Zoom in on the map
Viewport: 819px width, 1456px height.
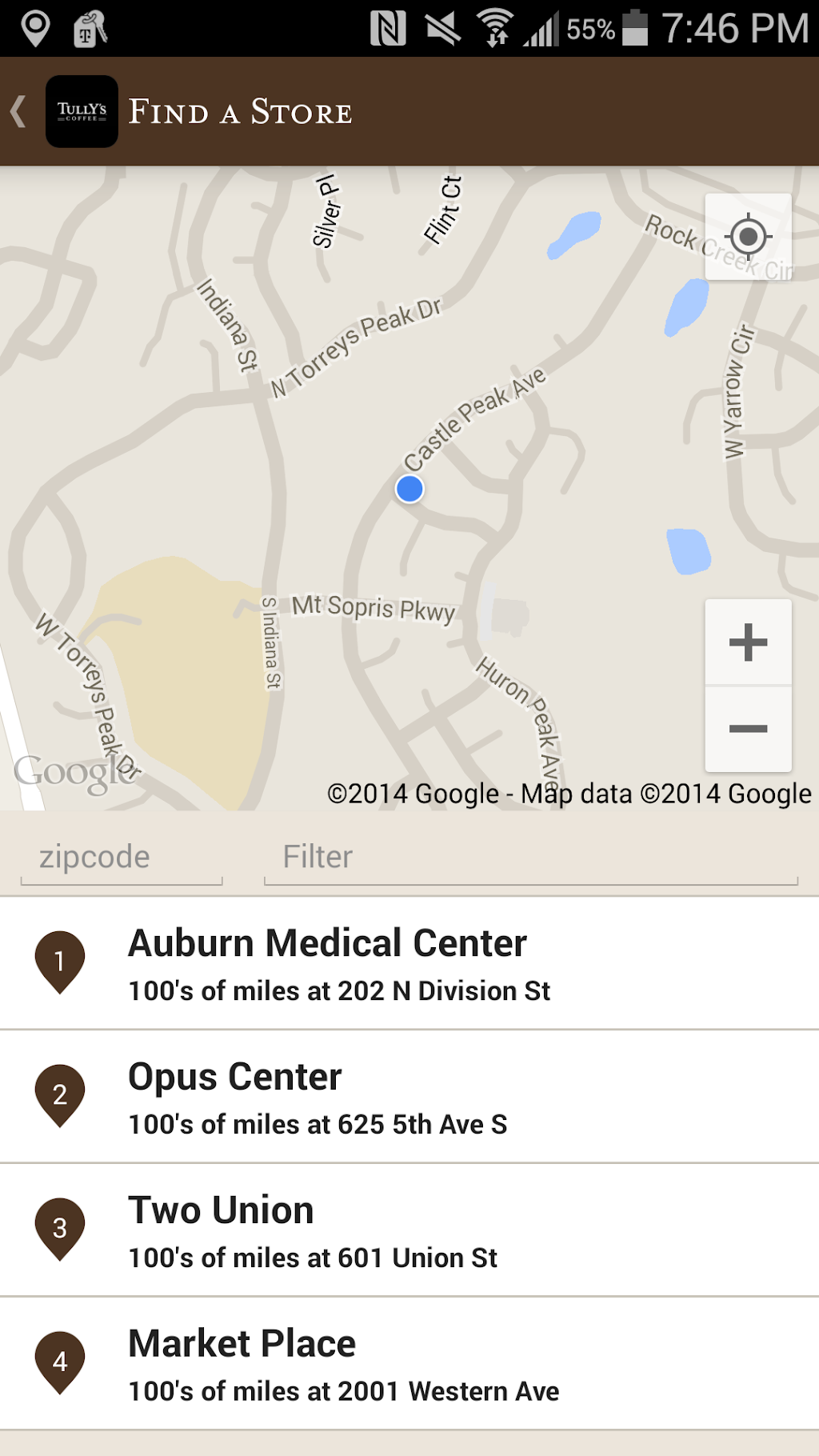point(748,642)
